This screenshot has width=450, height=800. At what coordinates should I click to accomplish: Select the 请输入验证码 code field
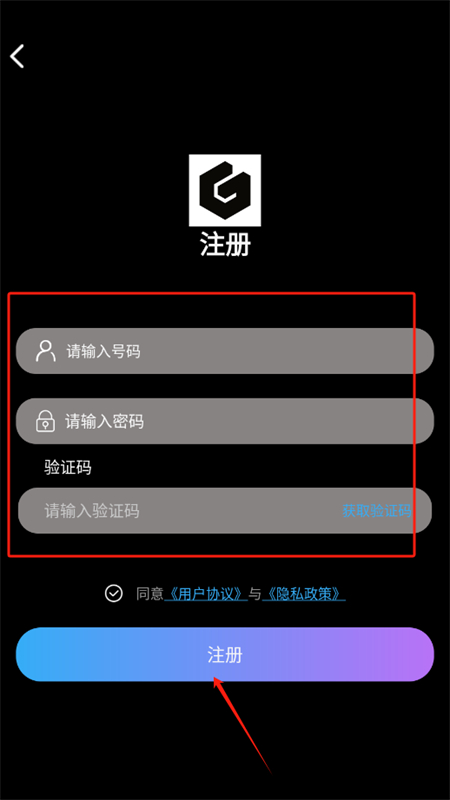point(225,511)
